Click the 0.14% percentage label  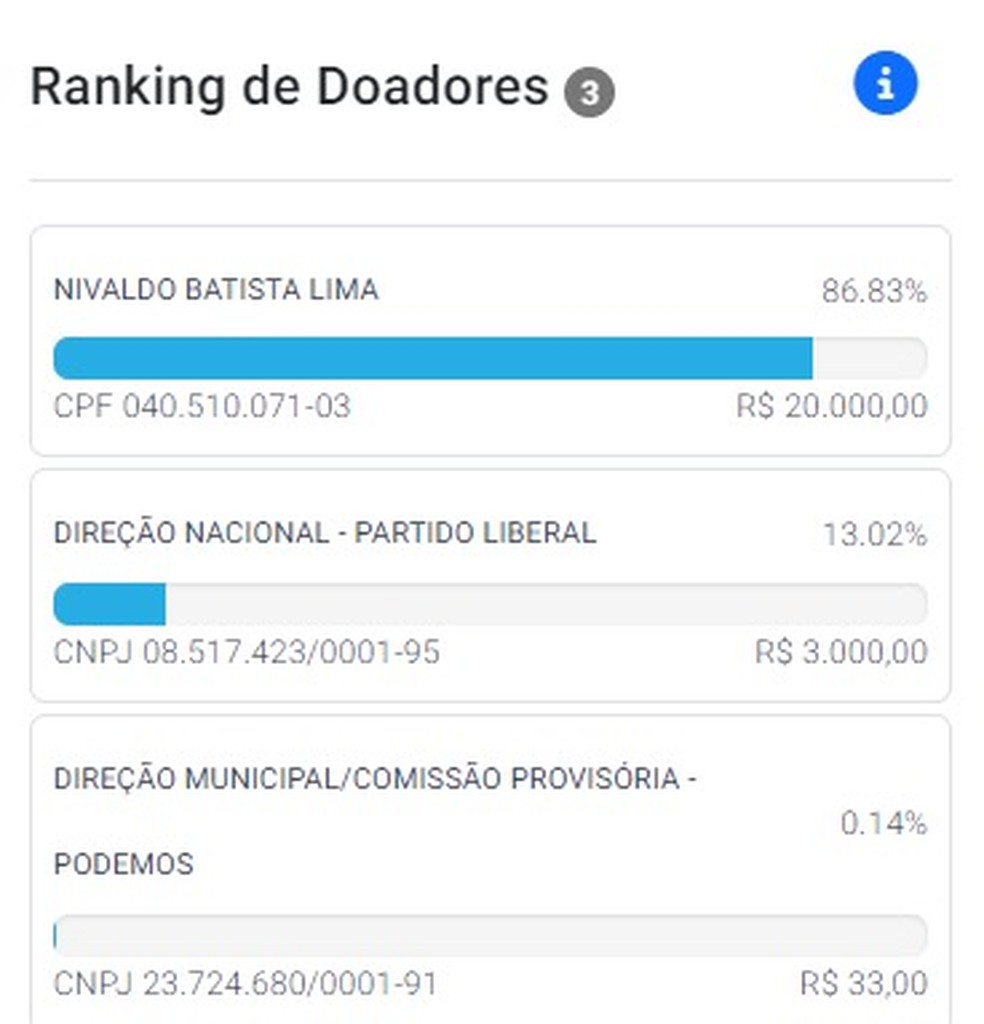pos(882,822)
